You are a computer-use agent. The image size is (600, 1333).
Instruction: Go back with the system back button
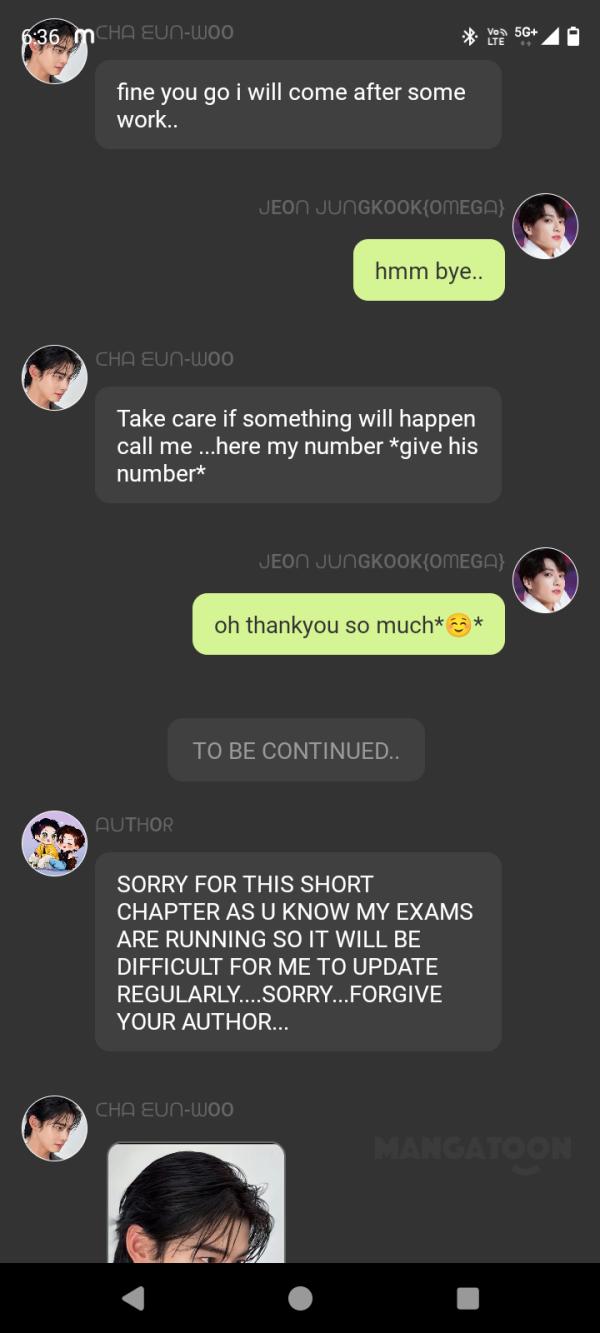click(133, 1298)
